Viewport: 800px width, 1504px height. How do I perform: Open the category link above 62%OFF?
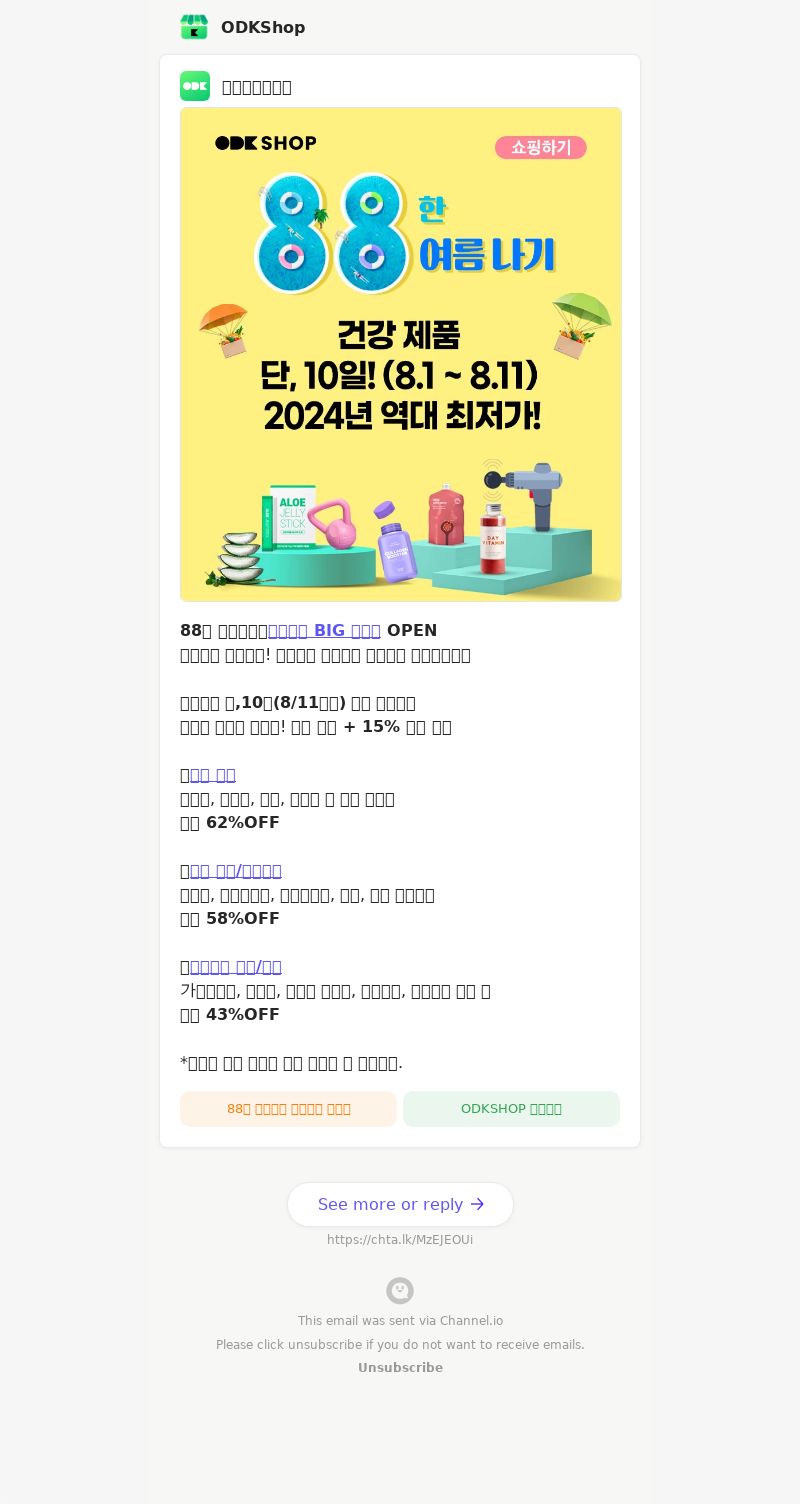212,775
